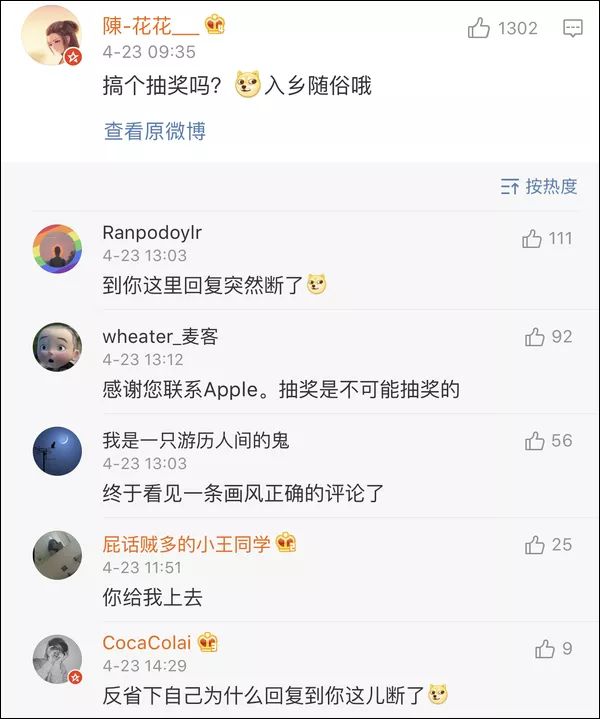Image resolution: width=600 pixels, height=719 pixels.
Task: Visit 屁话贼多的小王同学's profile
Action: pos(187,544)
